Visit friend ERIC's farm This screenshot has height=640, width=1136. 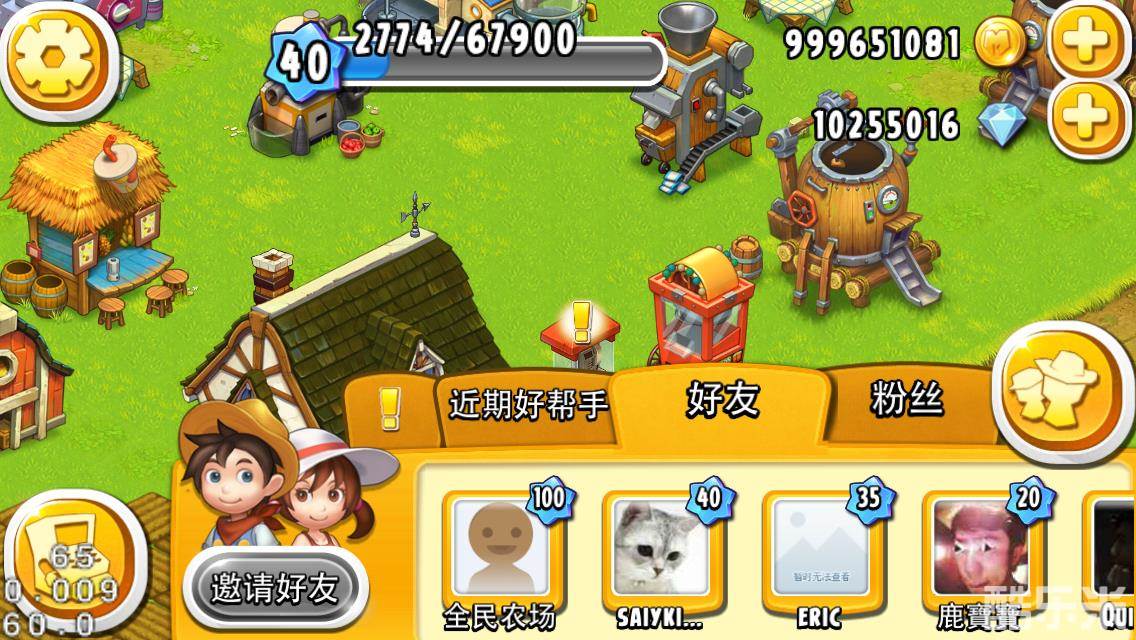pos(820,548)
